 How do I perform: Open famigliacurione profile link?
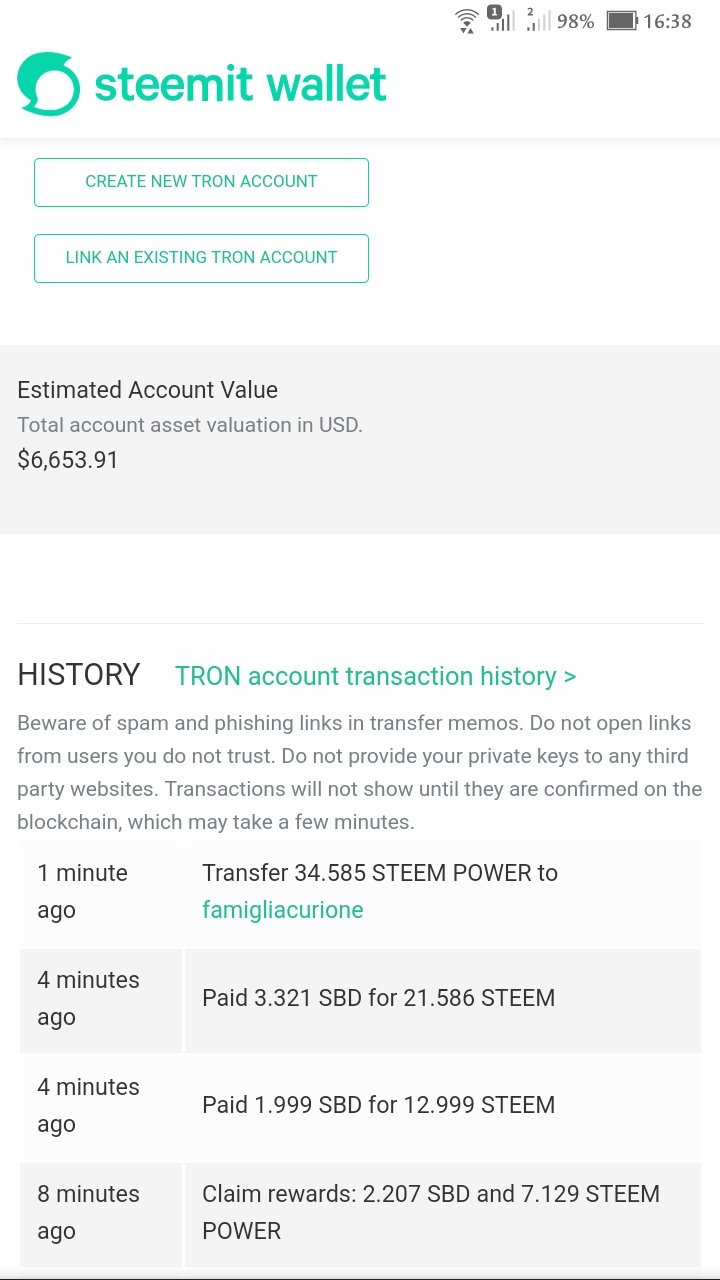282,910
